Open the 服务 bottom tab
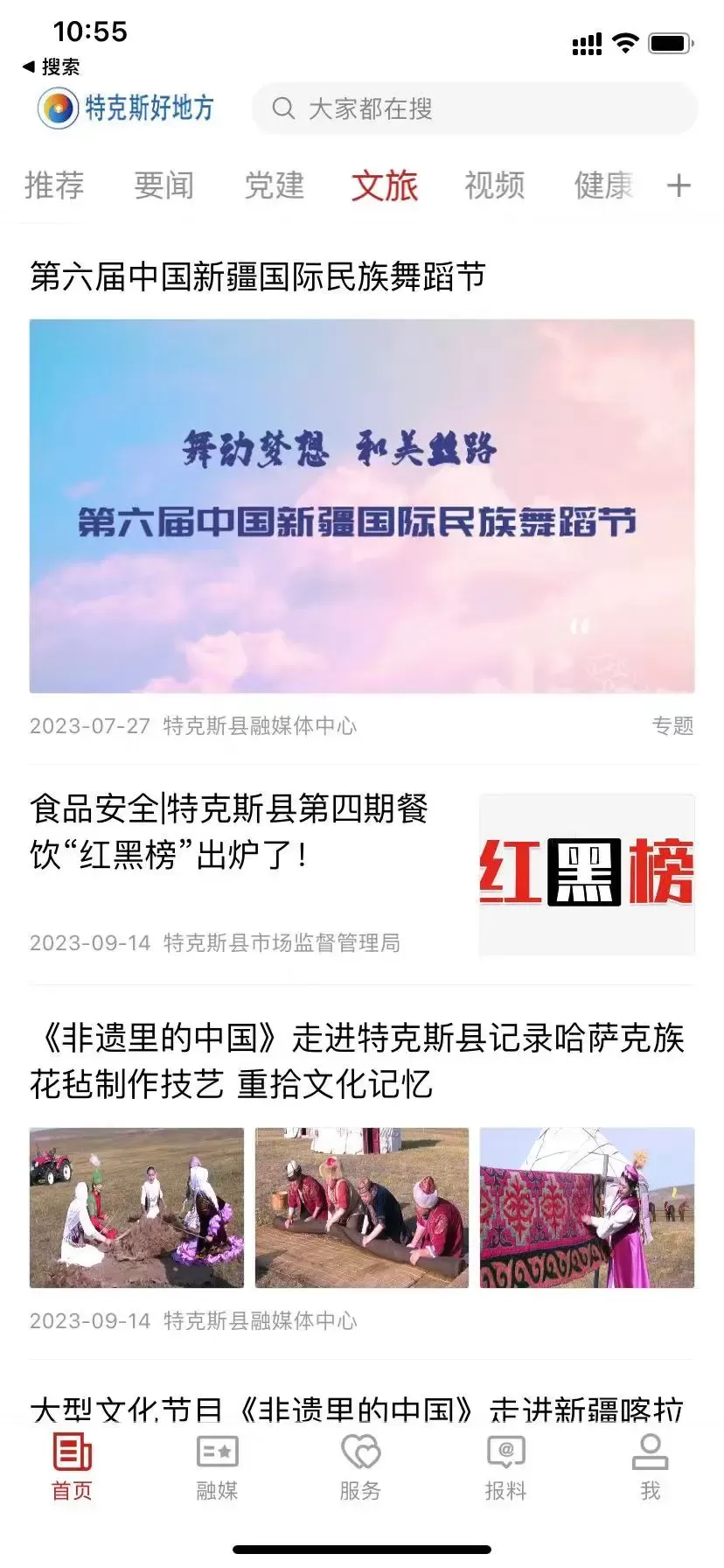This screenshot has height=1568, width=724. [x=360, y=1466]
